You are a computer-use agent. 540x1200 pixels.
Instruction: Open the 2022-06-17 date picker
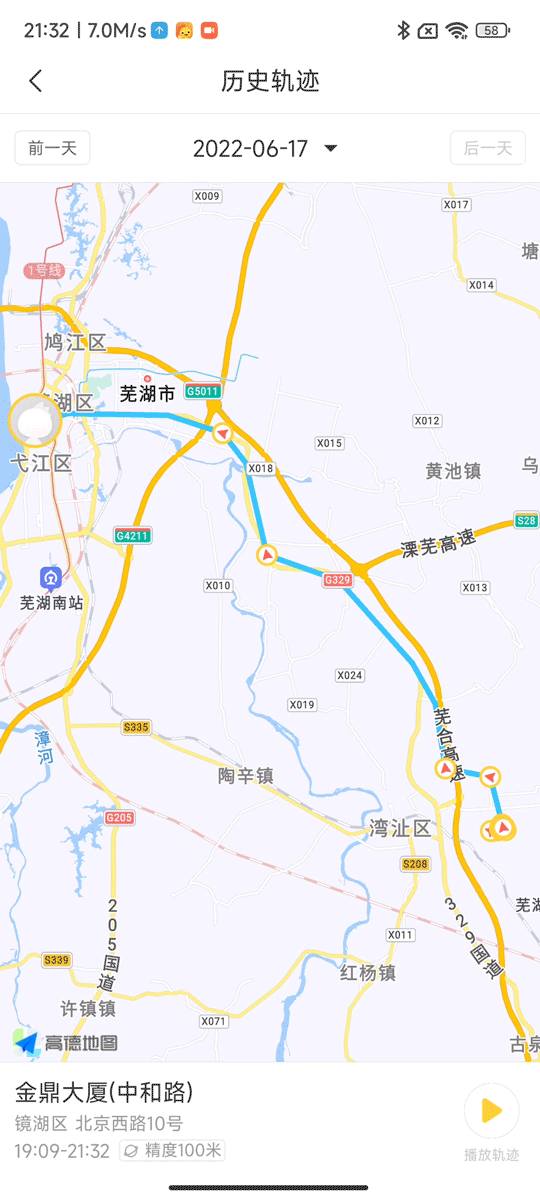(x=265, y=149)
